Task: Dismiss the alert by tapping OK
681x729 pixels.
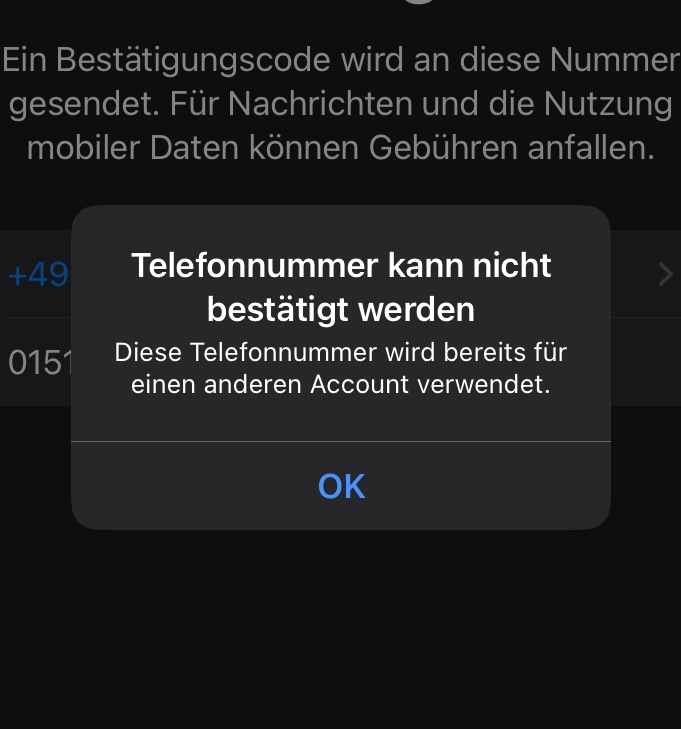Action: 341,486
